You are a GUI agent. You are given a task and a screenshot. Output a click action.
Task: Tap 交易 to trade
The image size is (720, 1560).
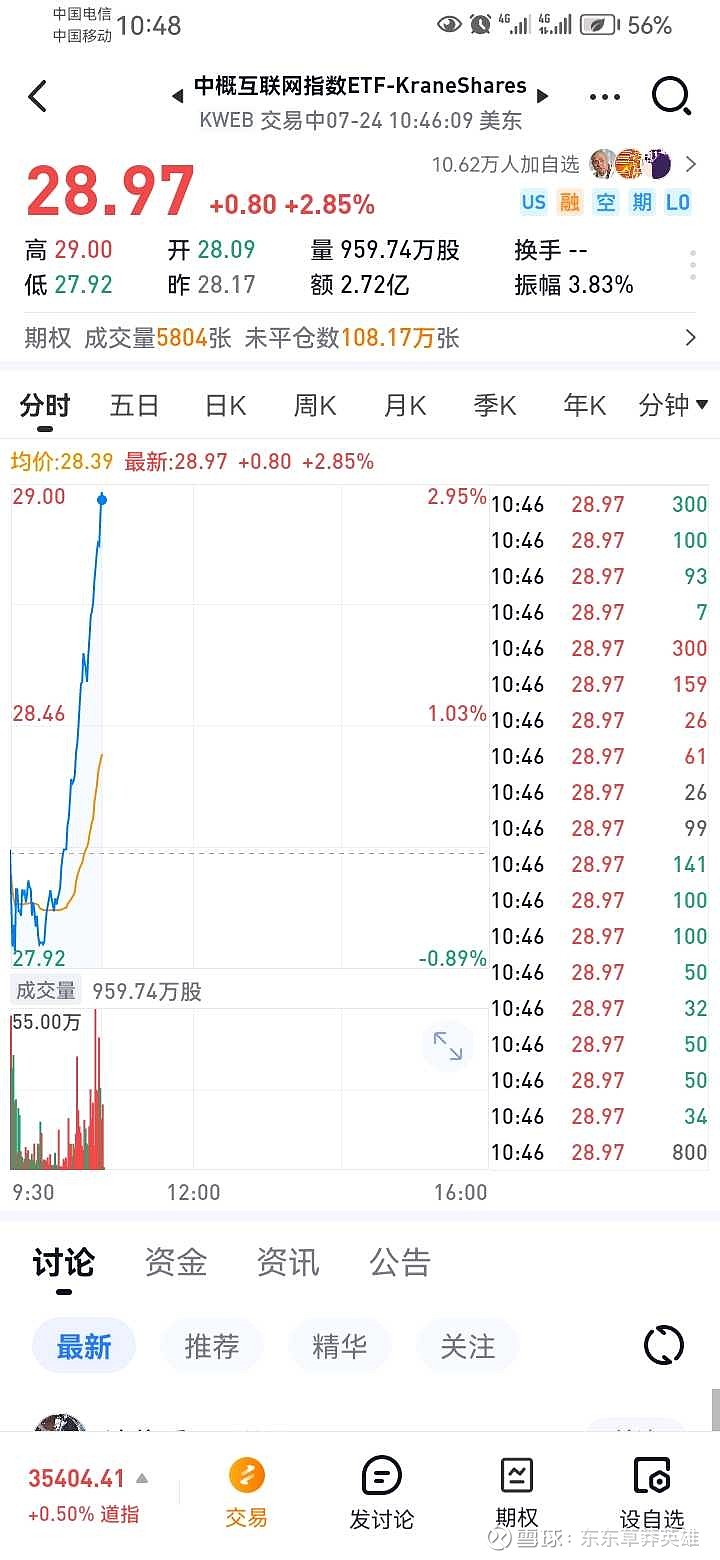(x=246, y=1493)
